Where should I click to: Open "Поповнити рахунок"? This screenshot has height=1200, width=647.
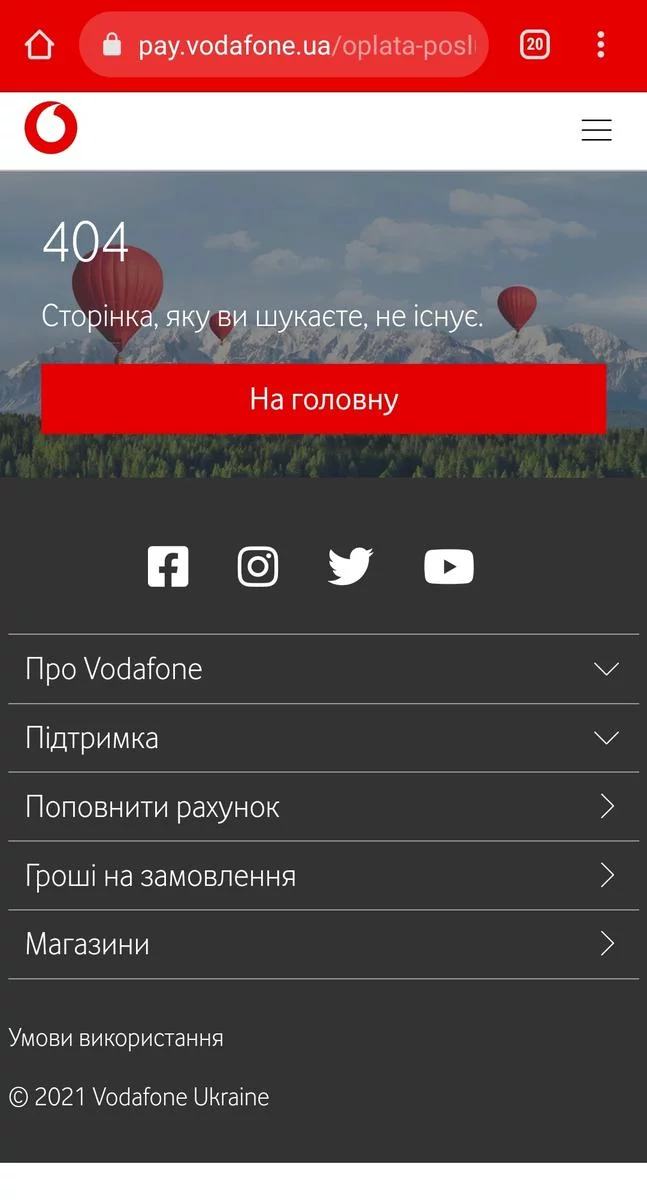[x=323, y=807]
